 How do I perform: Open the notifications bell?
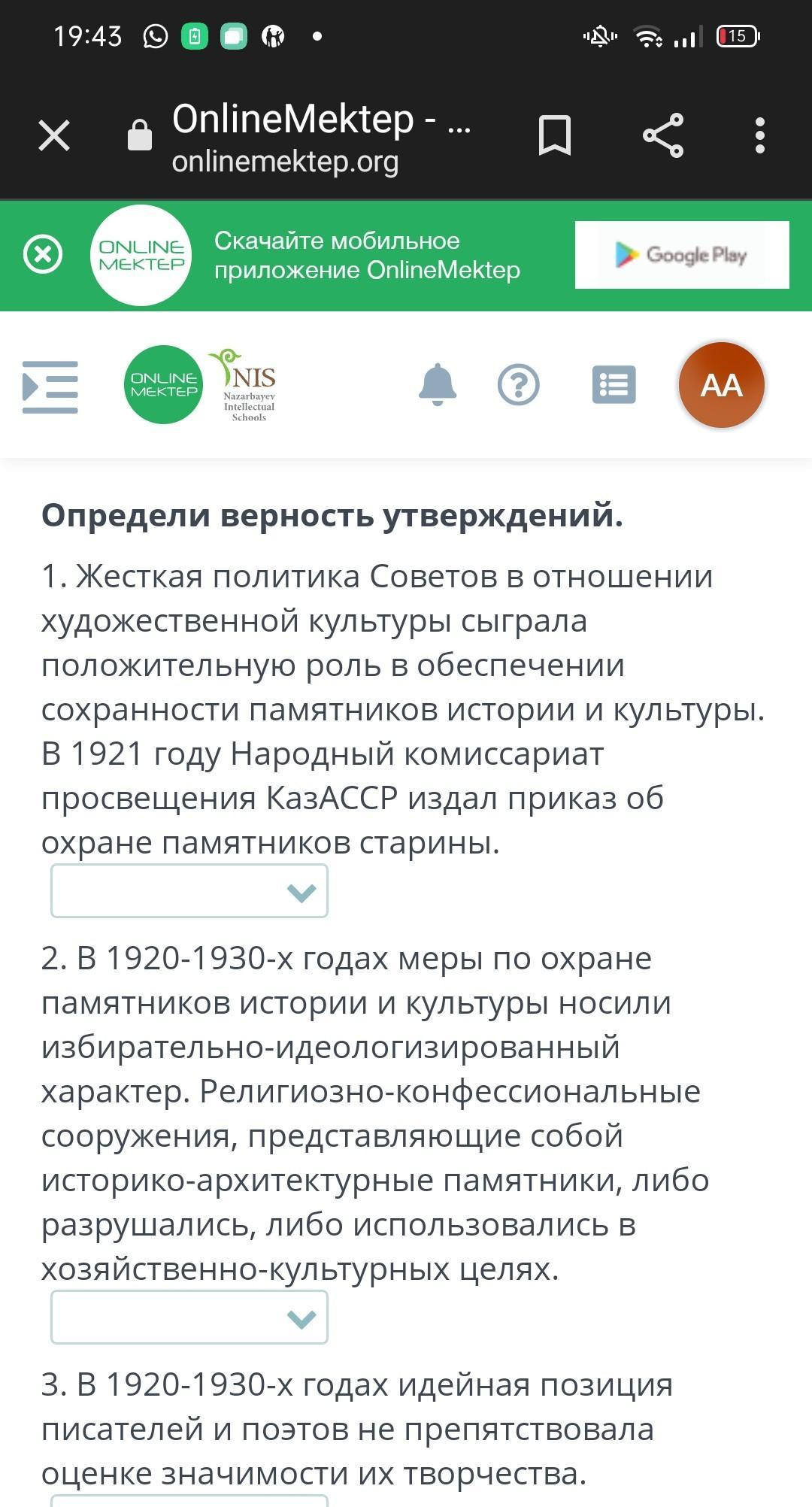(x=438, y=385)
